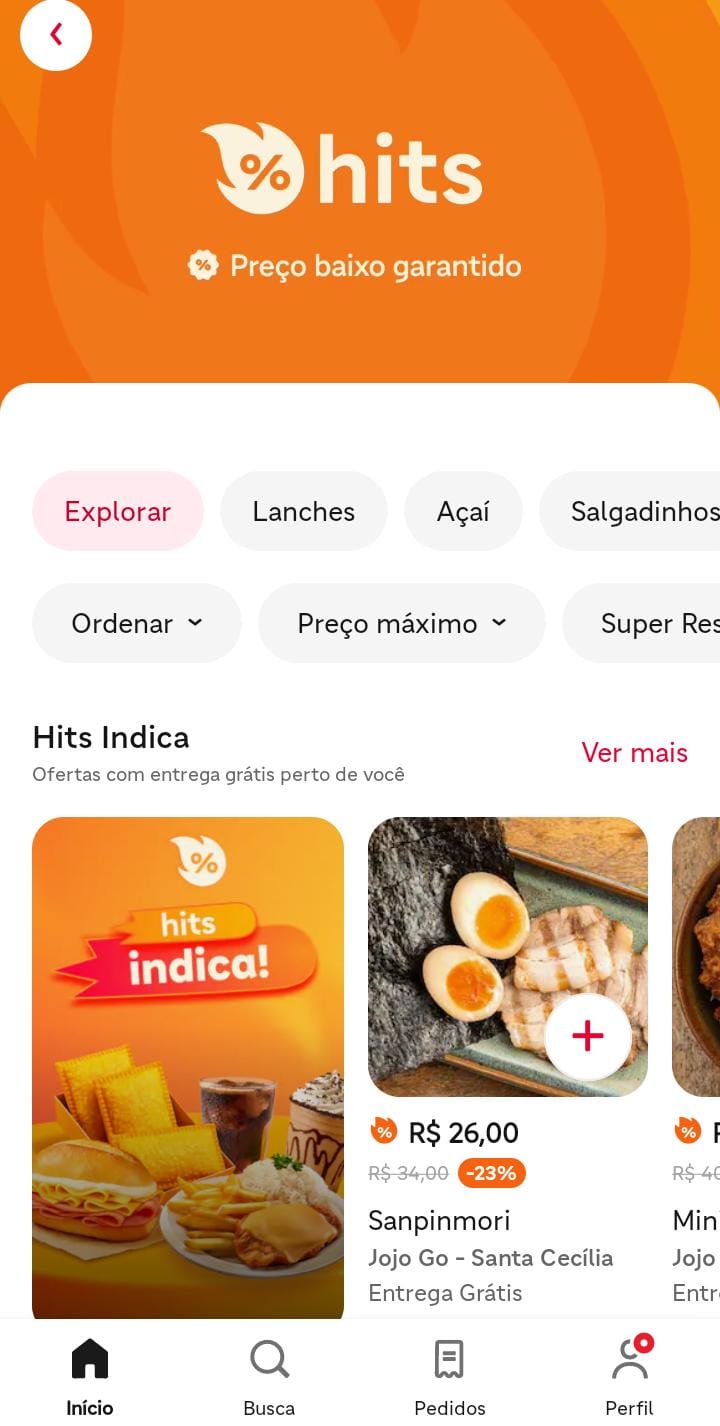The image size is (720, 1426).
Task: Select the Explorar category chip
Action: pos(118,511)
